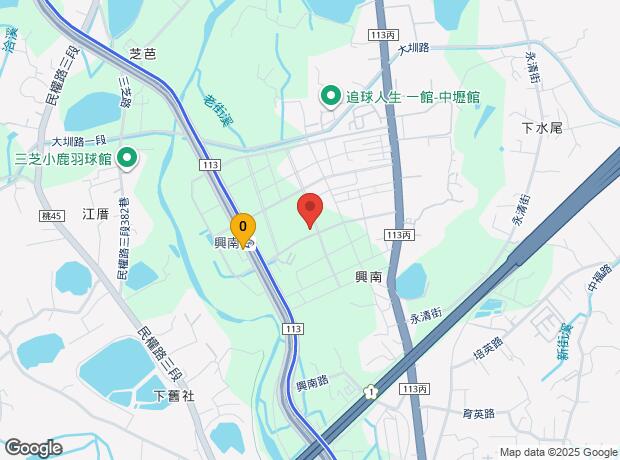Tap the red location pin marker
The image size is (620, 460).
310,208
